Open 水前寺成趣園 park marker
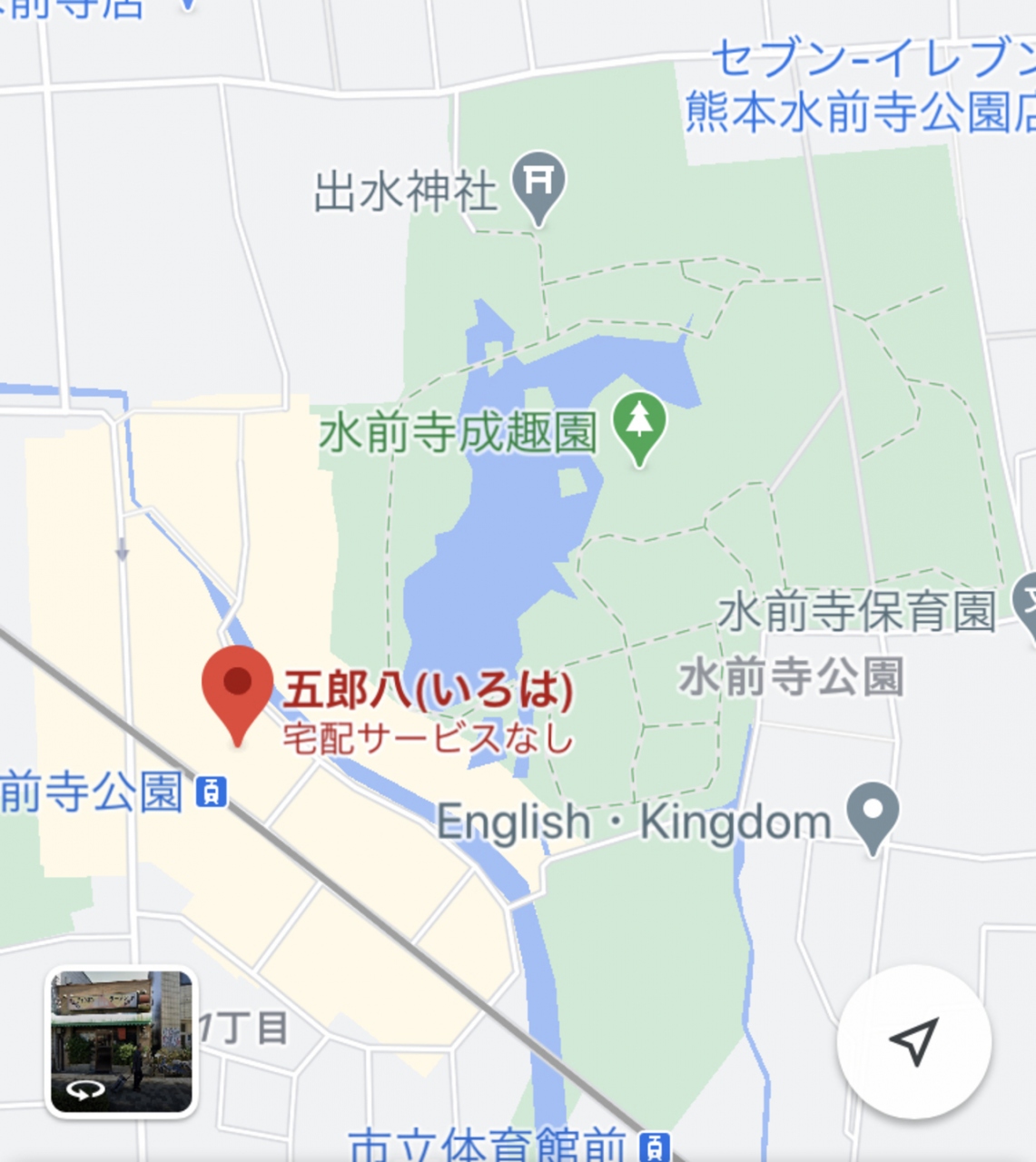This screenshot has height=1162, width=1036. click(x=639, y=426)
